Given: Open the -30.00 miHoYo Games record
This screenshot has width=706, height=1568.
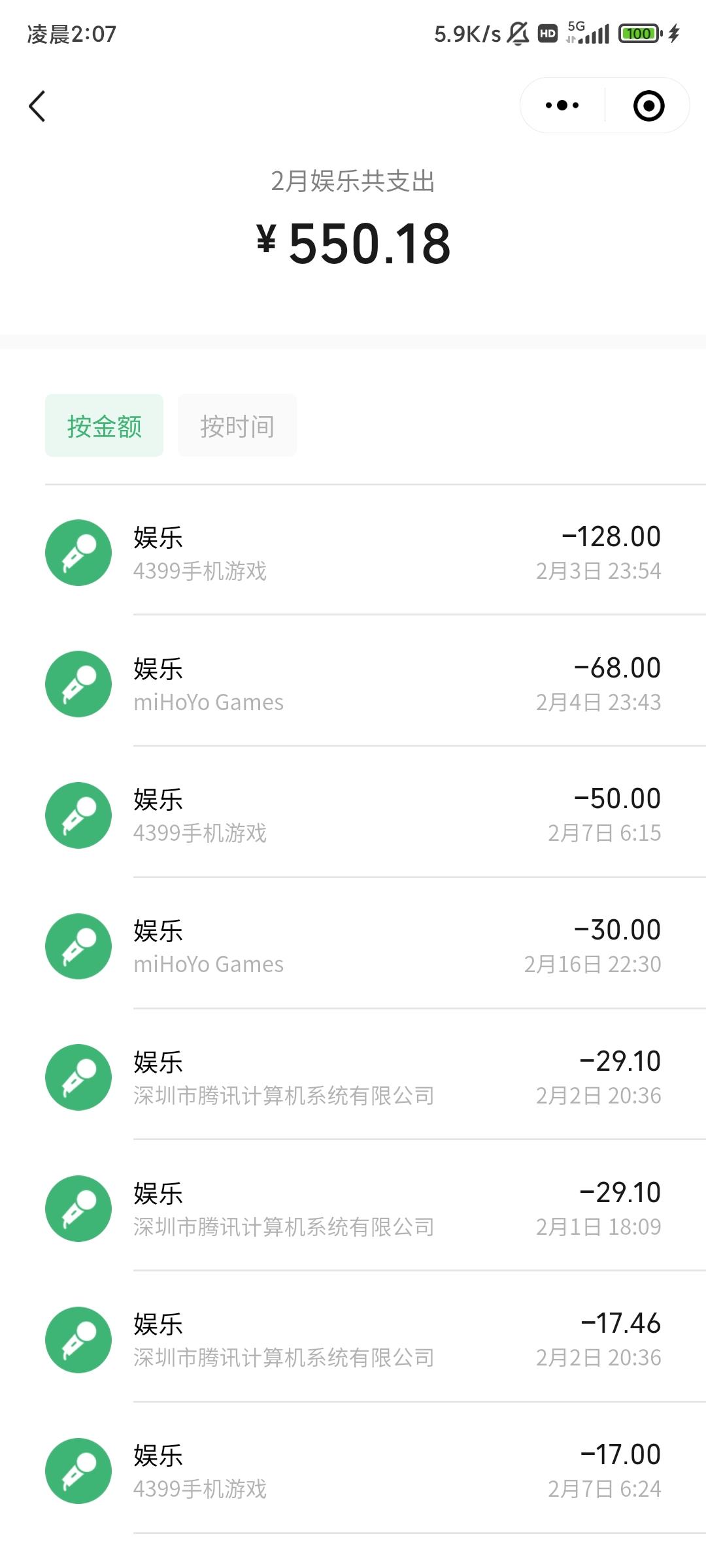Looking at the screenshot, I should tap(353, 946).
